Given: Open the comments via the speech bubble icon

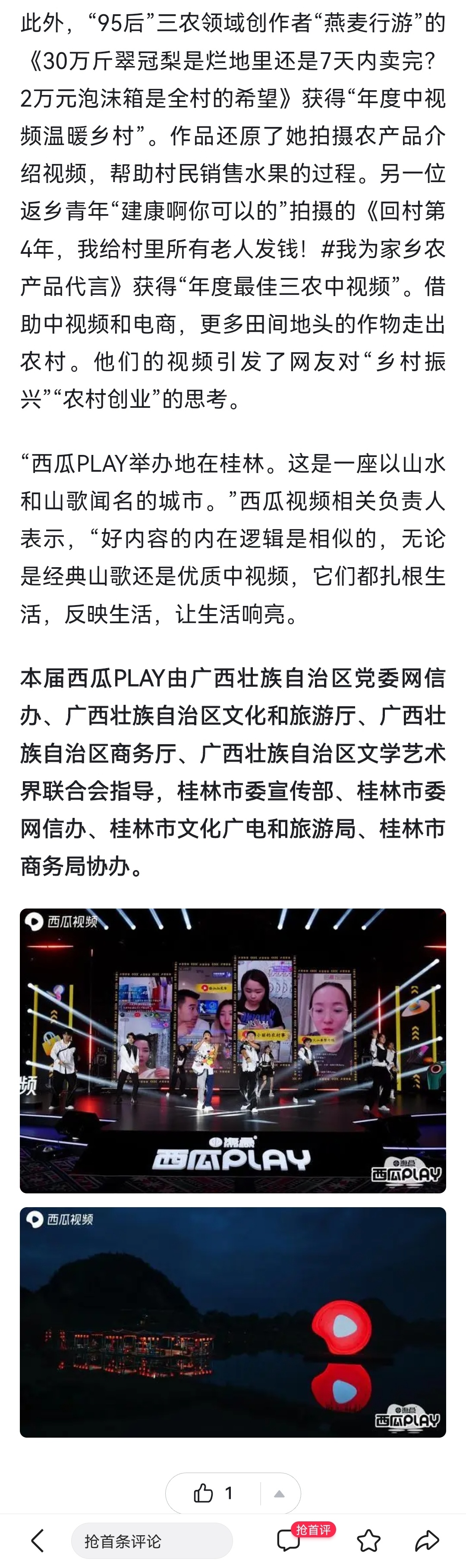Looking at the screenshot, I should point(288,1541).
